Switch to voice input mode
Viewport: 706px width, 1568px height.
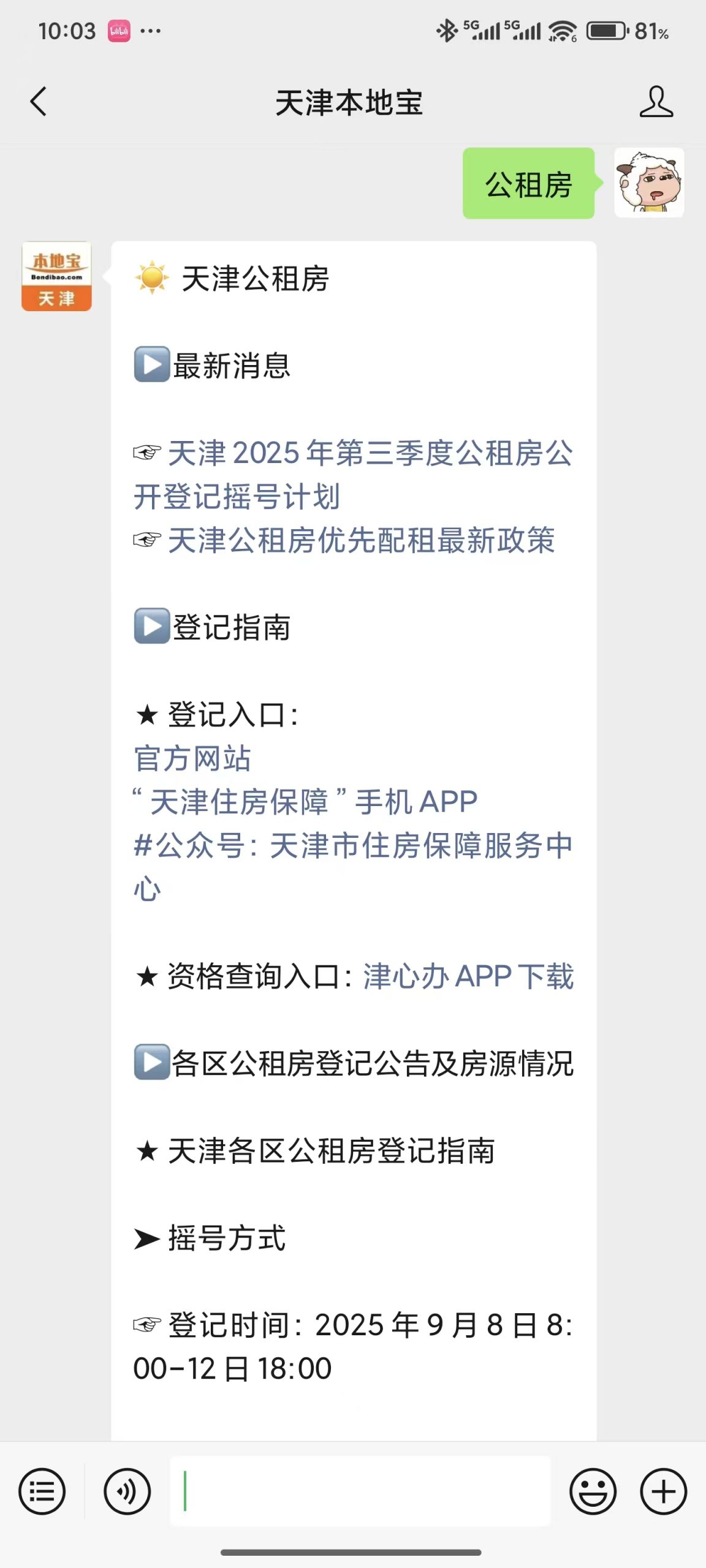(x=127, y=1491)
